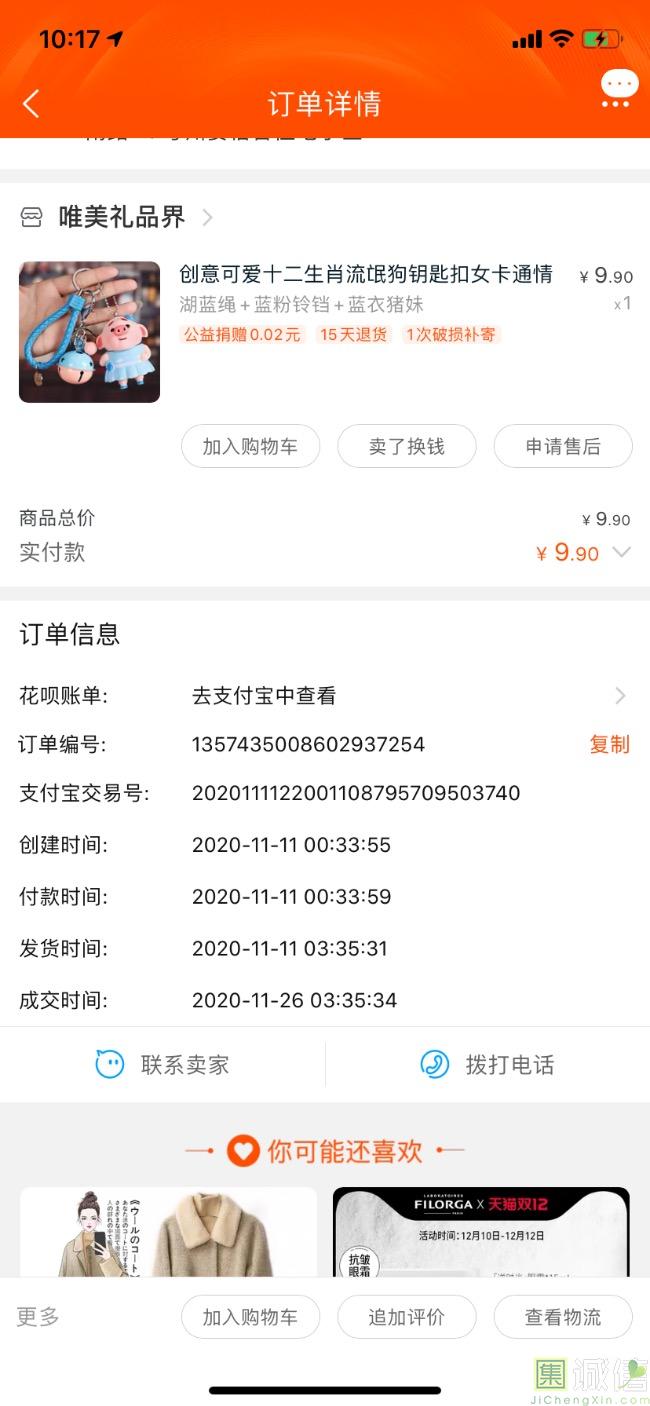This screenshot has width=650, height=1406.
Task: Tap 加入购物车 under the product
Action: point(250,446)
